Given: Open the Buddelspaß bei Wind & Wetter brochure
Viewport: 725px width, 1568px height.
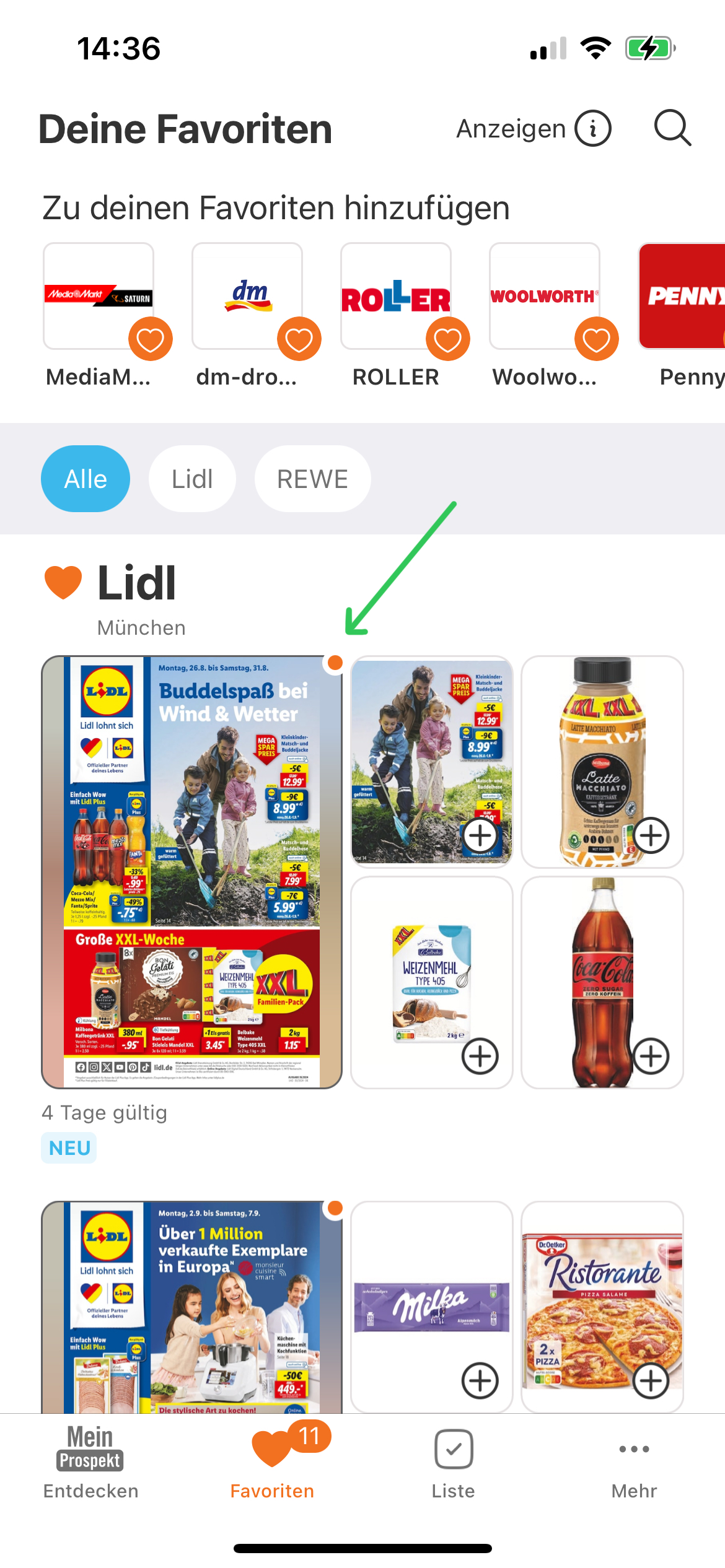Looking at the screenshot, I should 191,872.
